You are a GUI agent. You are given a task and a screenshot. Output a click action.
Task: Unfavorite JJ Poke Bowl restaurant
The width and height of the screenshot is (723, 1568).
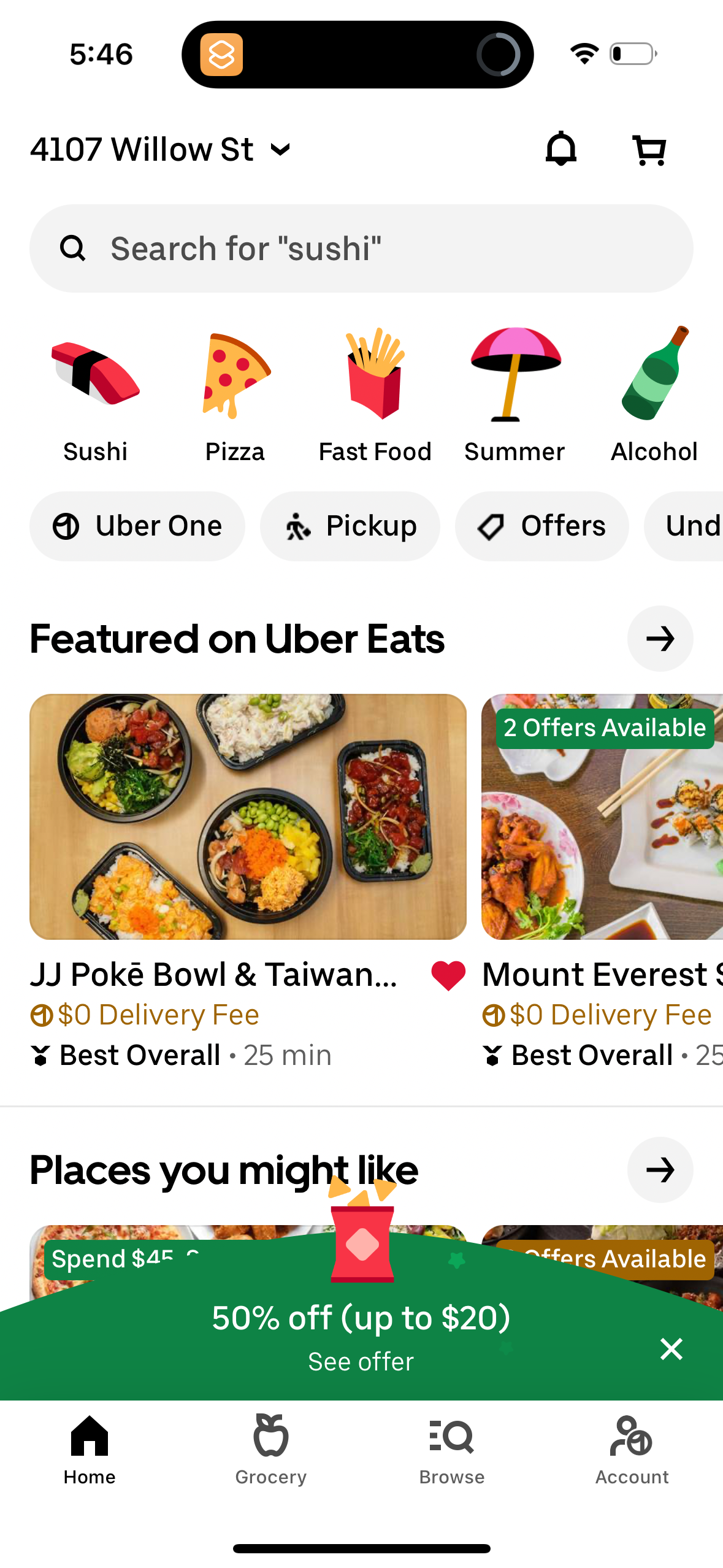[x=447, y=974]
